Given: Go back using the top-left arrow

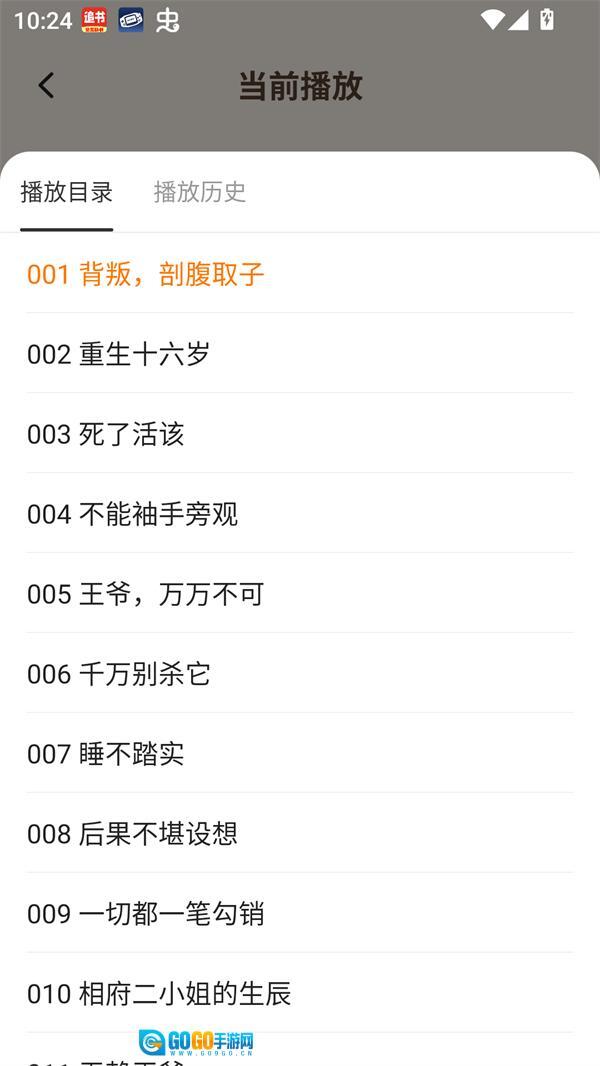Looking at the screenshot, I should (46, 86).
